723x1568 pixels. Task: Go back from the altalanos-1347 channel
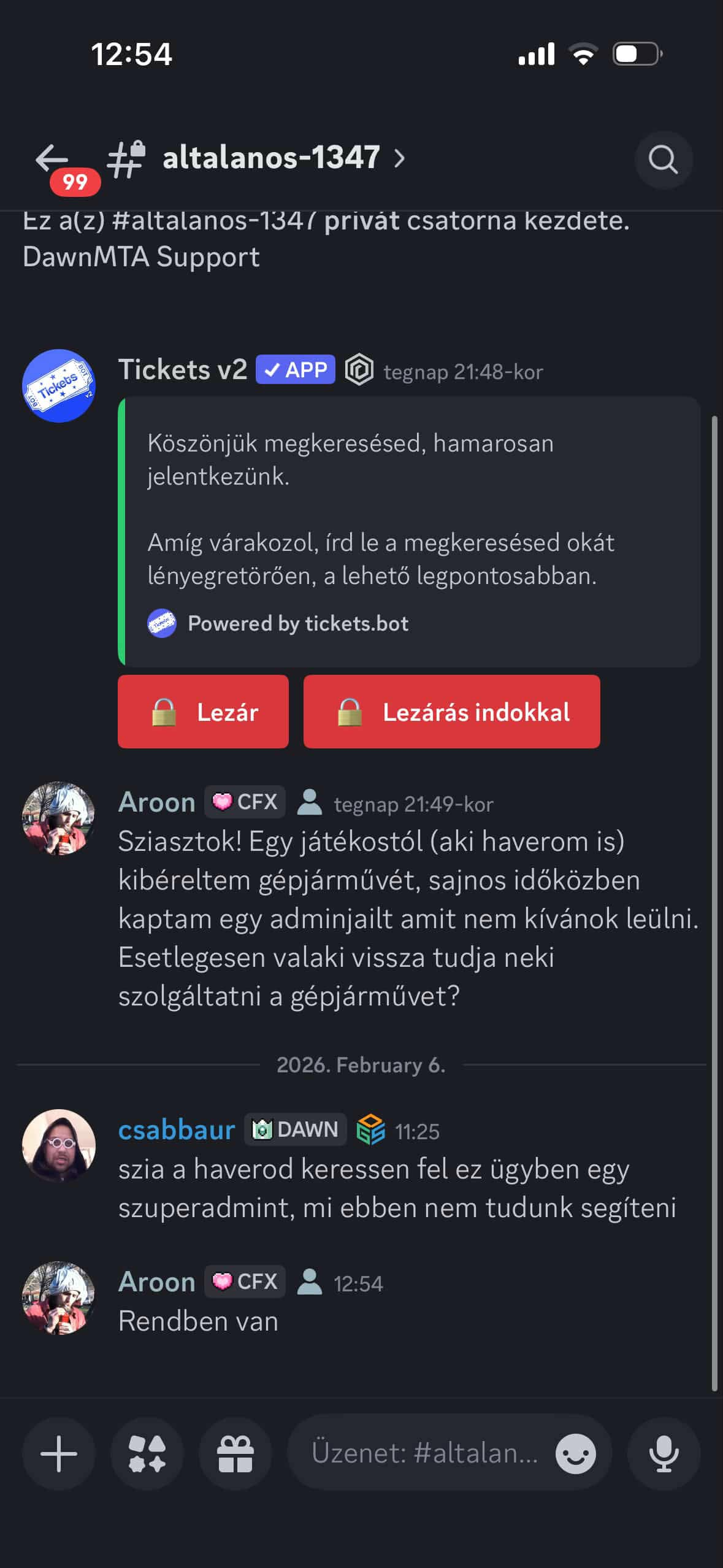pyautogui.click(x=53, y=159)
